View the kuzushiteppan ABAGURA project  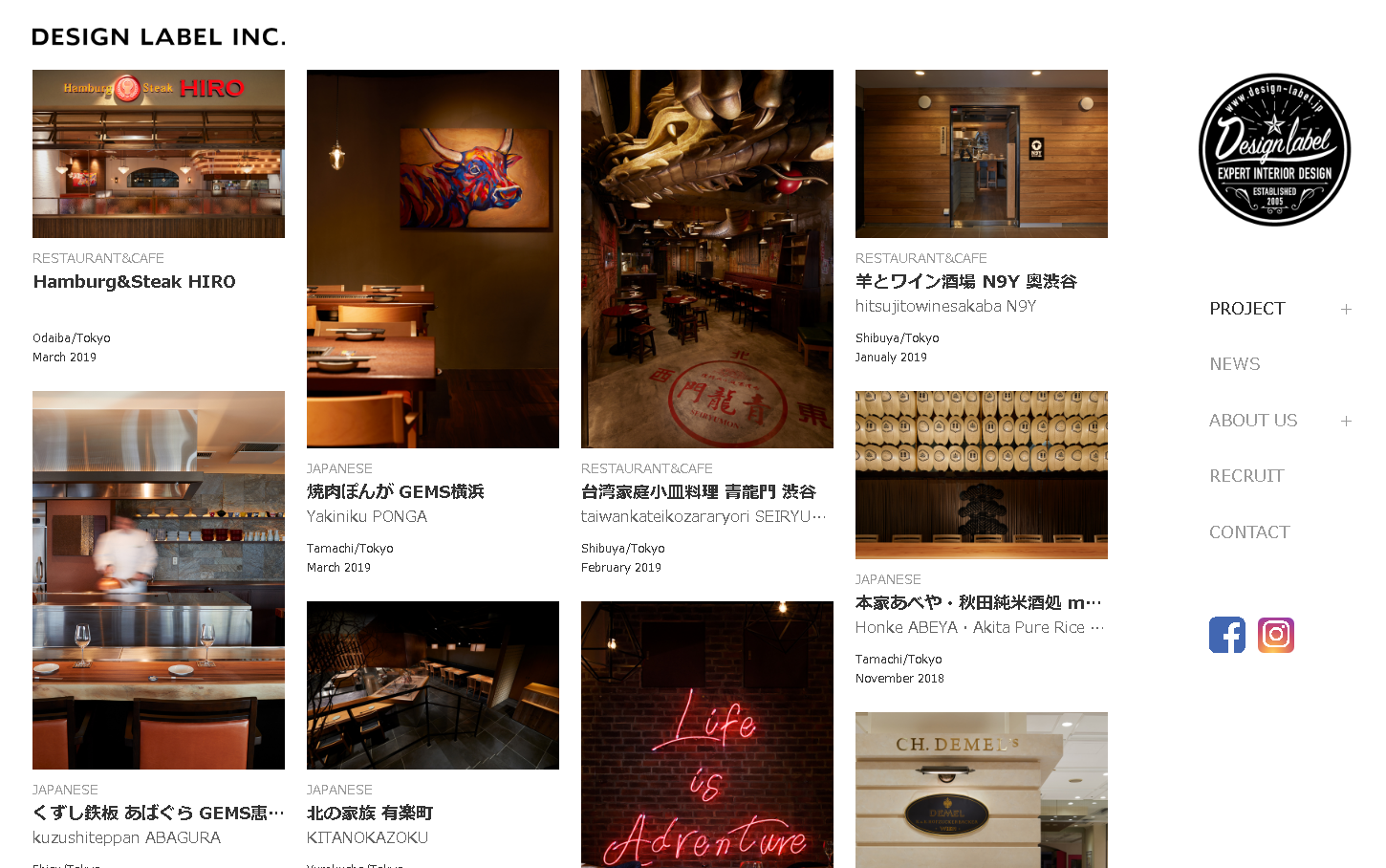159,580
